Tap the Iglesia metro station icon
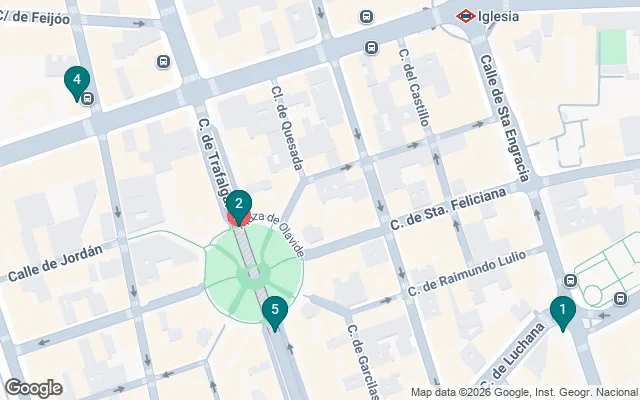The height and width of the screenshot is (400, 640). coord(466,16)
